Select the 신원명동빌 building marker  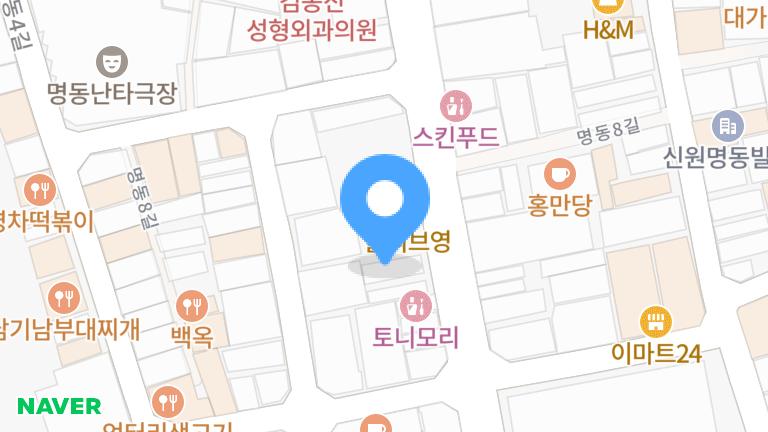click(x=727, y=126)
